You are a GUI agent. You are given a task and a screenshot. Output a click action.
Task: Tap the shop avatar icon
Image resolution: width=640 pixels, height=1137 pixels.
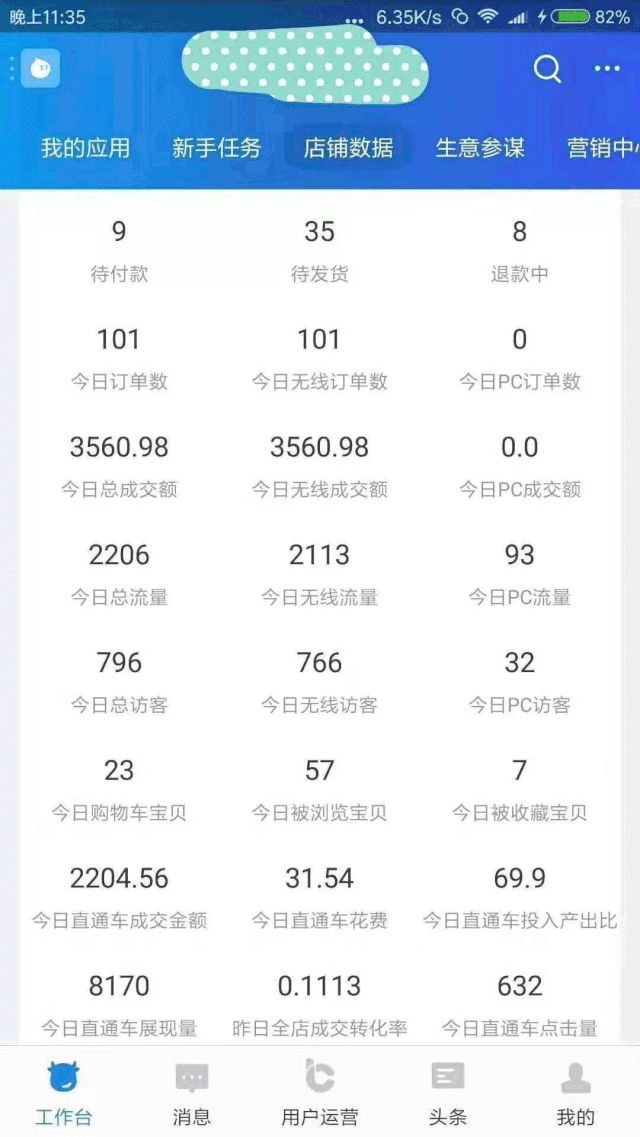pos(40,69)
